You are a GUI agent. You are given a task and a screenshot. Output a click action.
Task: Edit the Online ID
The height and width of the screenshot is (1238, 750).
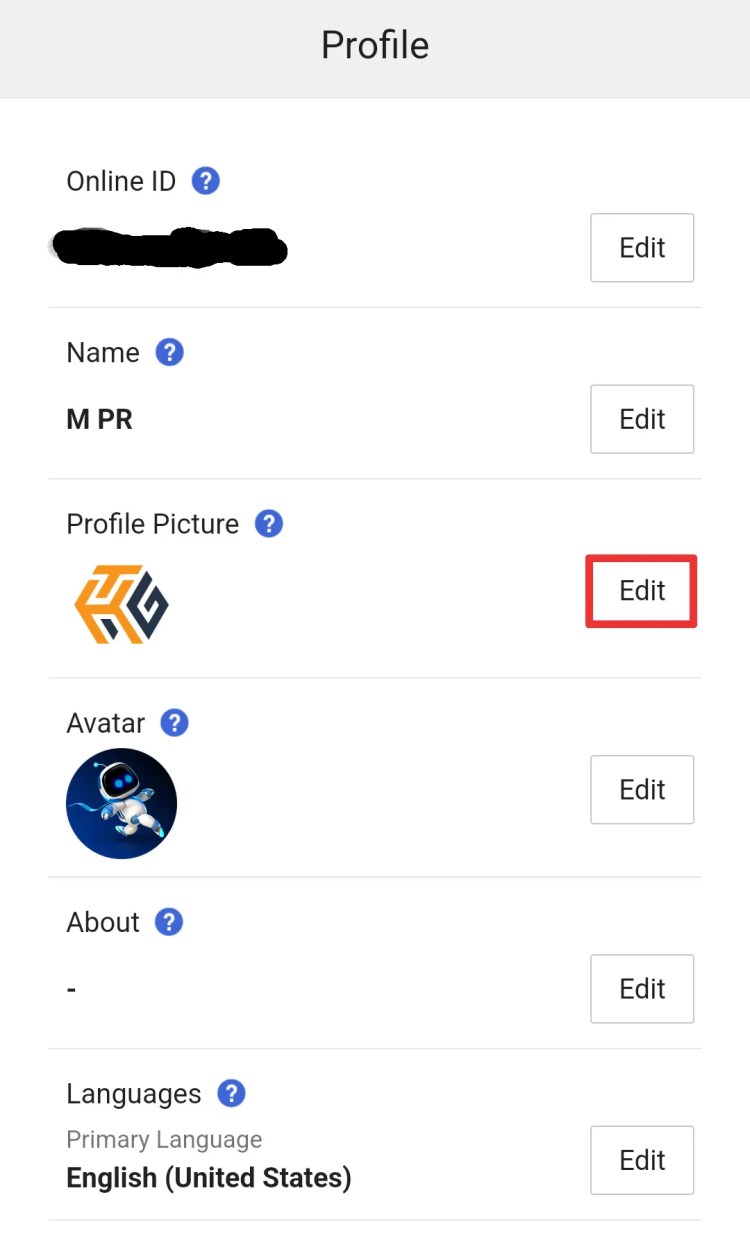coord(641,248)
